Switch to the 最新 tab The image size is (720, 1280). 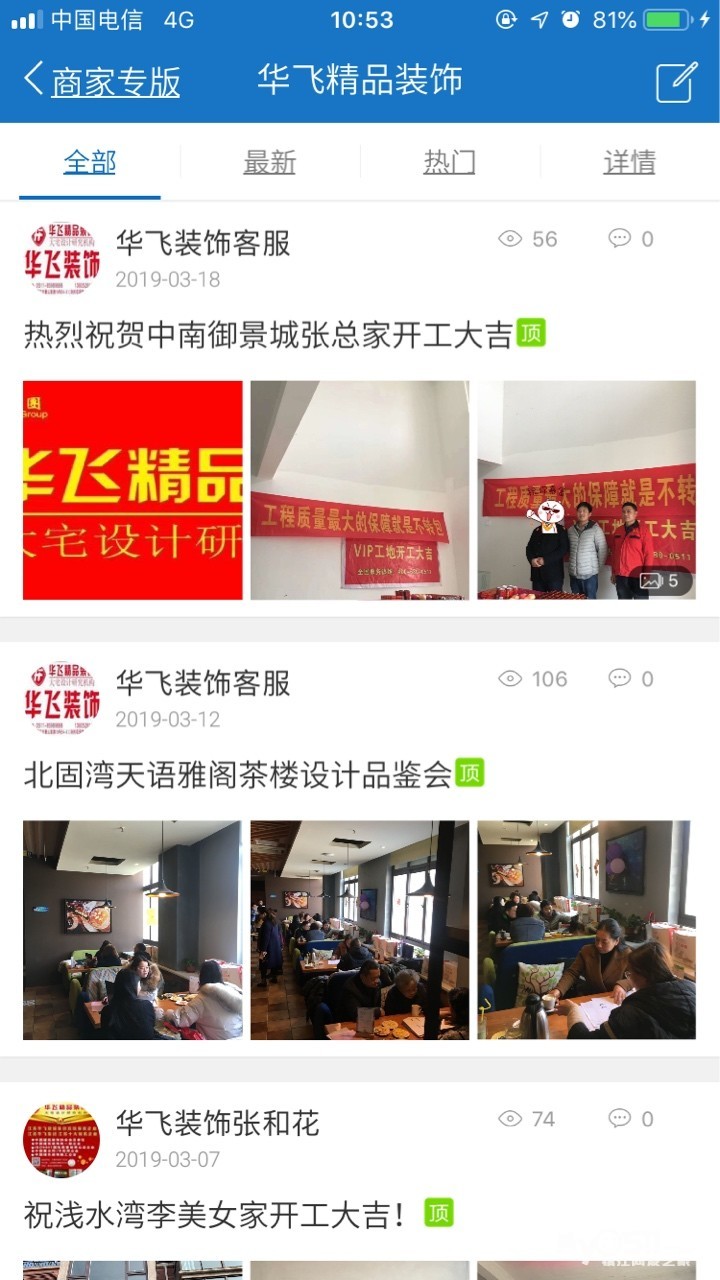click(270, 162)
